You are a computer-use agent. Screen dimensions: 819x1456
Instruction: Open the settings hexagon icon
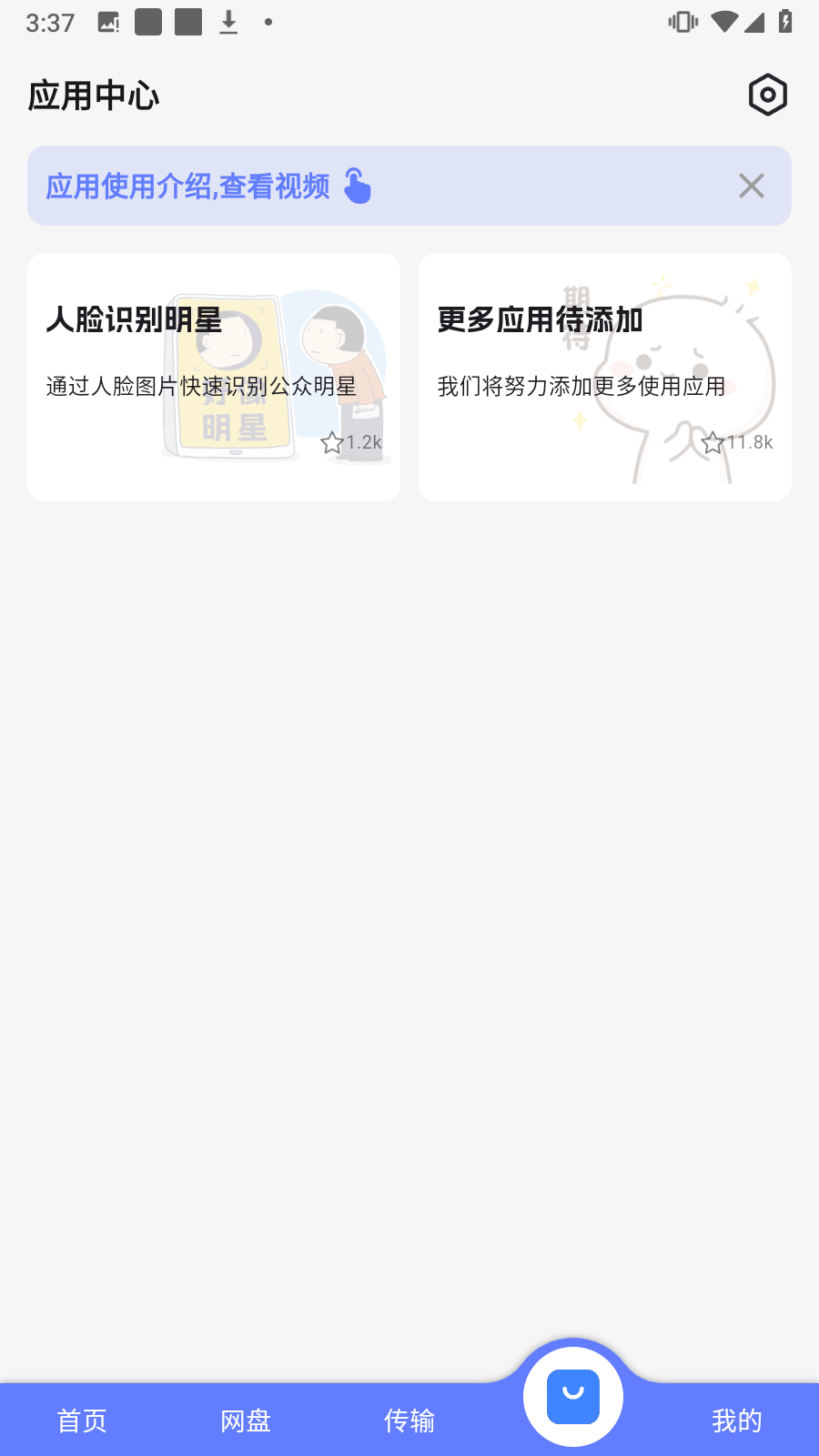[x=767, y=95]
